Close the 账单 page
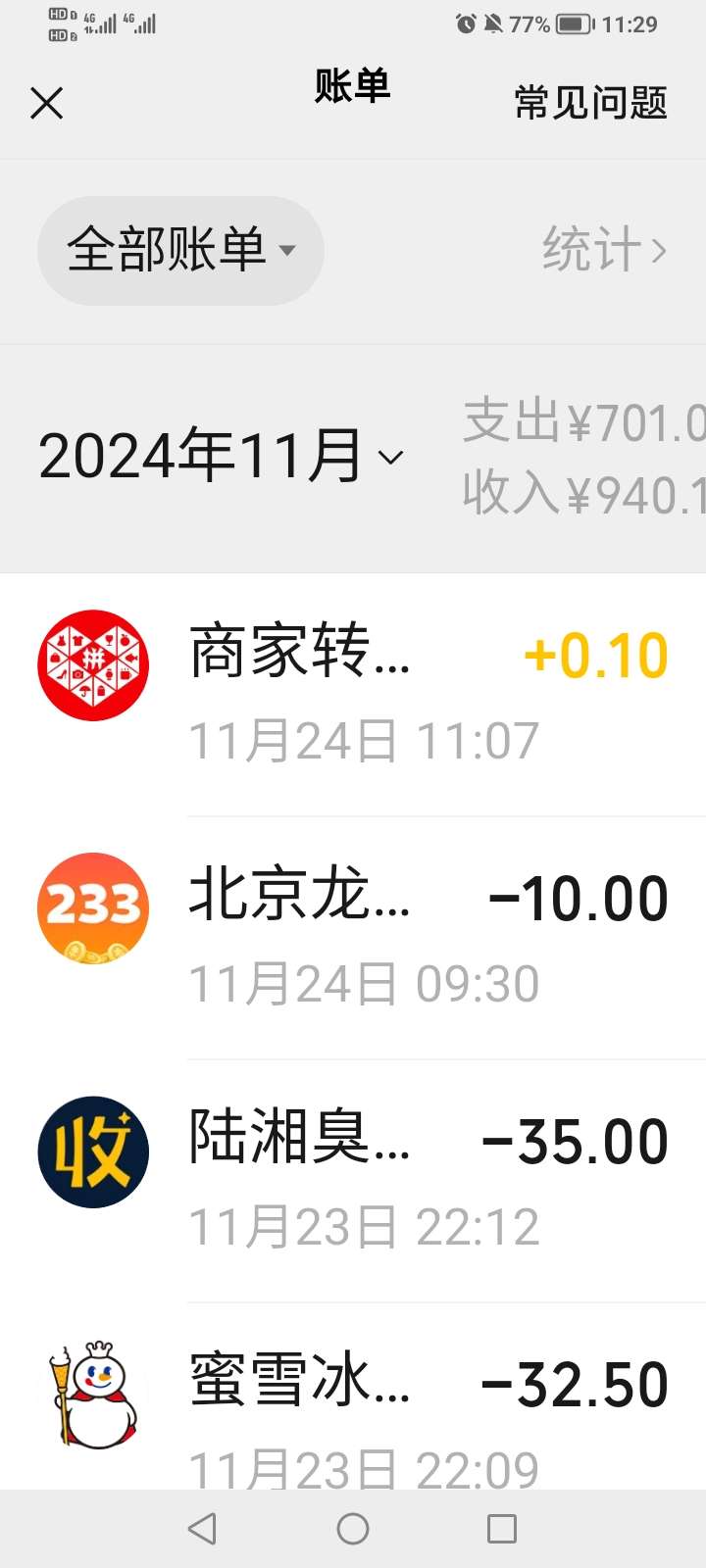 pos(46,103)
